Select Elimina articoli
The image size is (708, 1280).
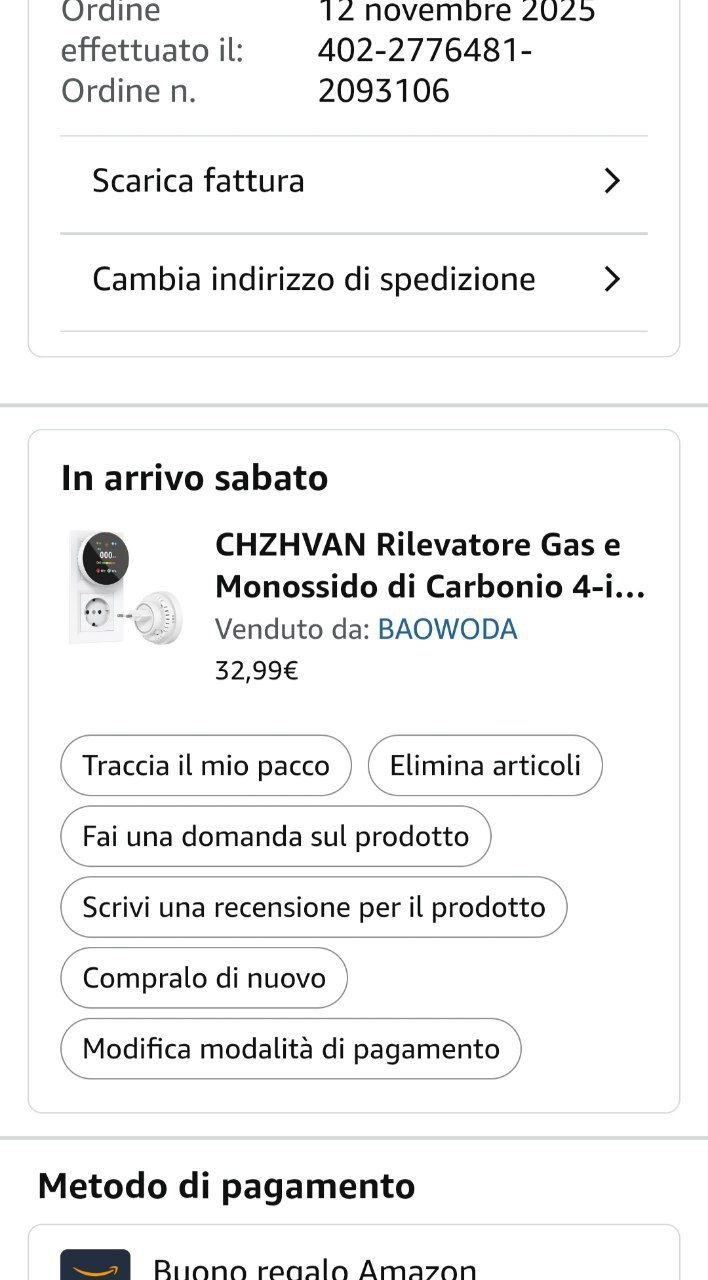point(485,766)
